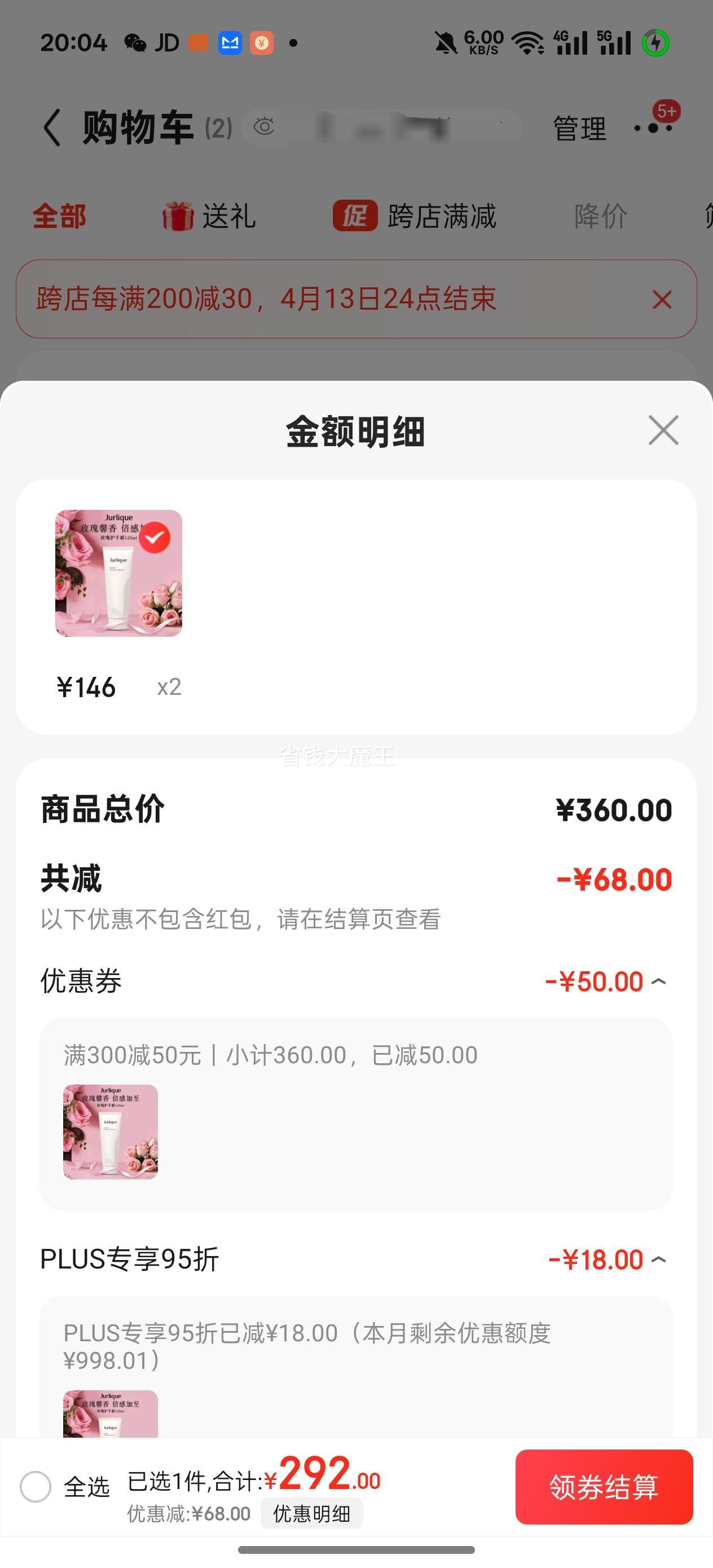Open the three-dot more menu
The image size is (713, 1568).
(x=653, y=128)
